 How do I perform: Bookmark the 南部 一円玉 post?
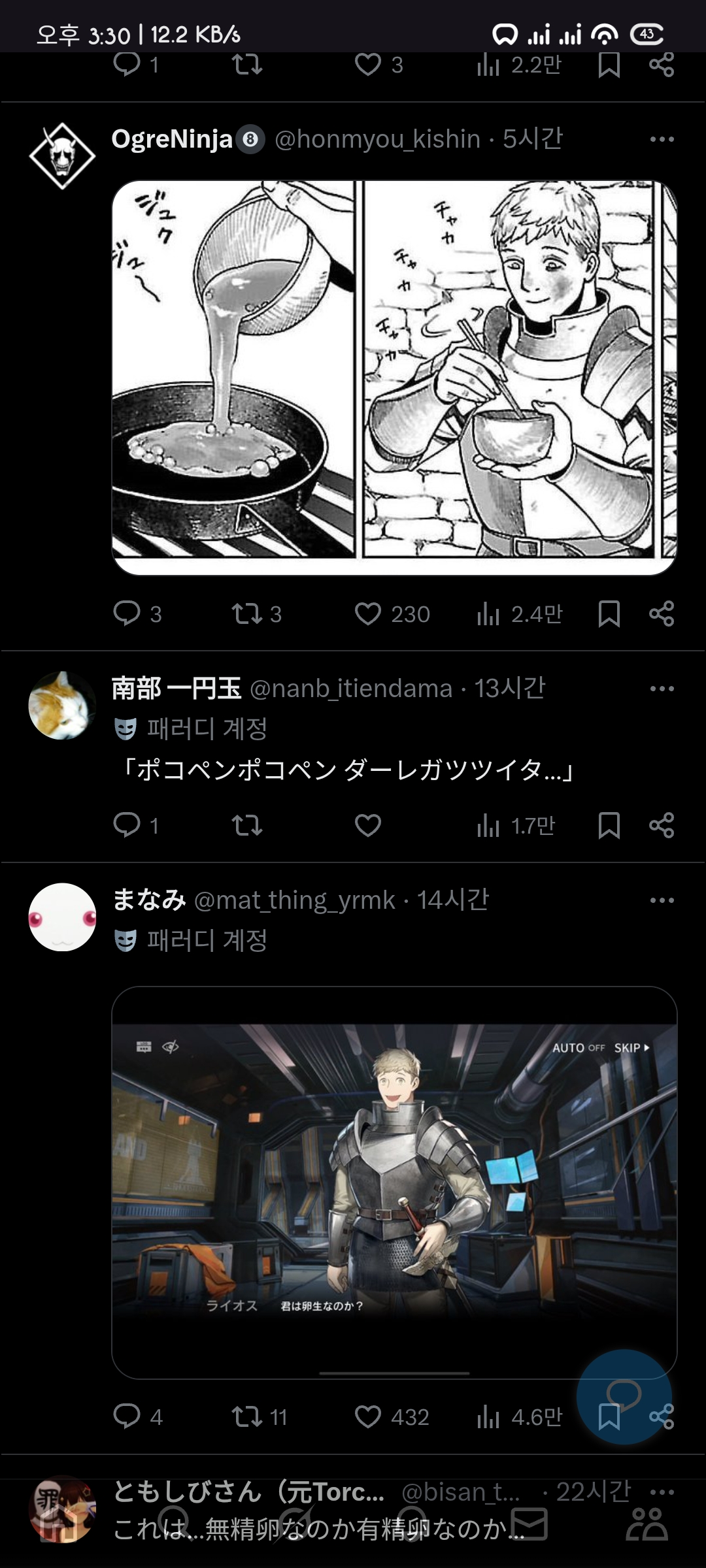pos(609,826)
